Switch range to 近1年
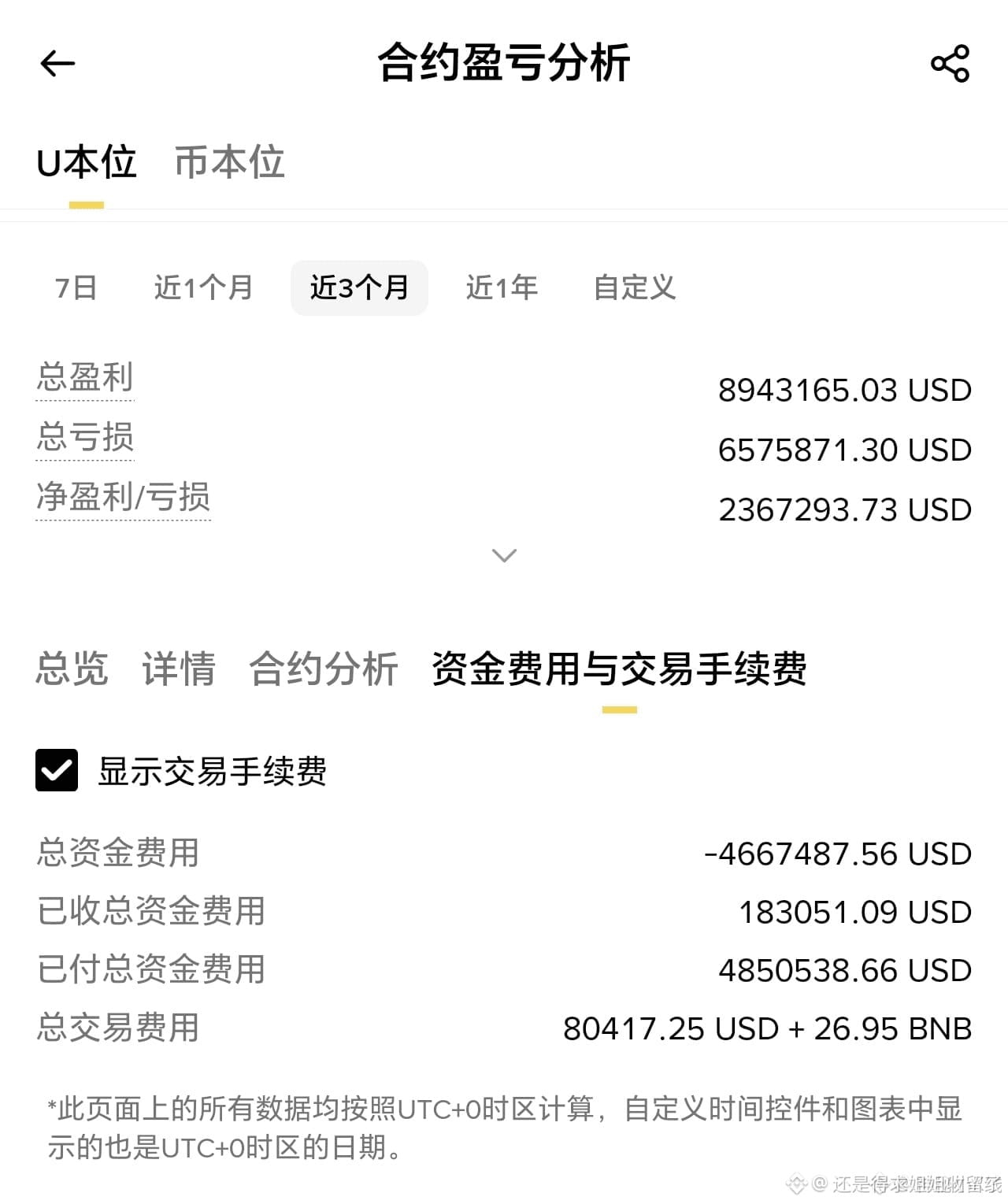 (502, 287)
